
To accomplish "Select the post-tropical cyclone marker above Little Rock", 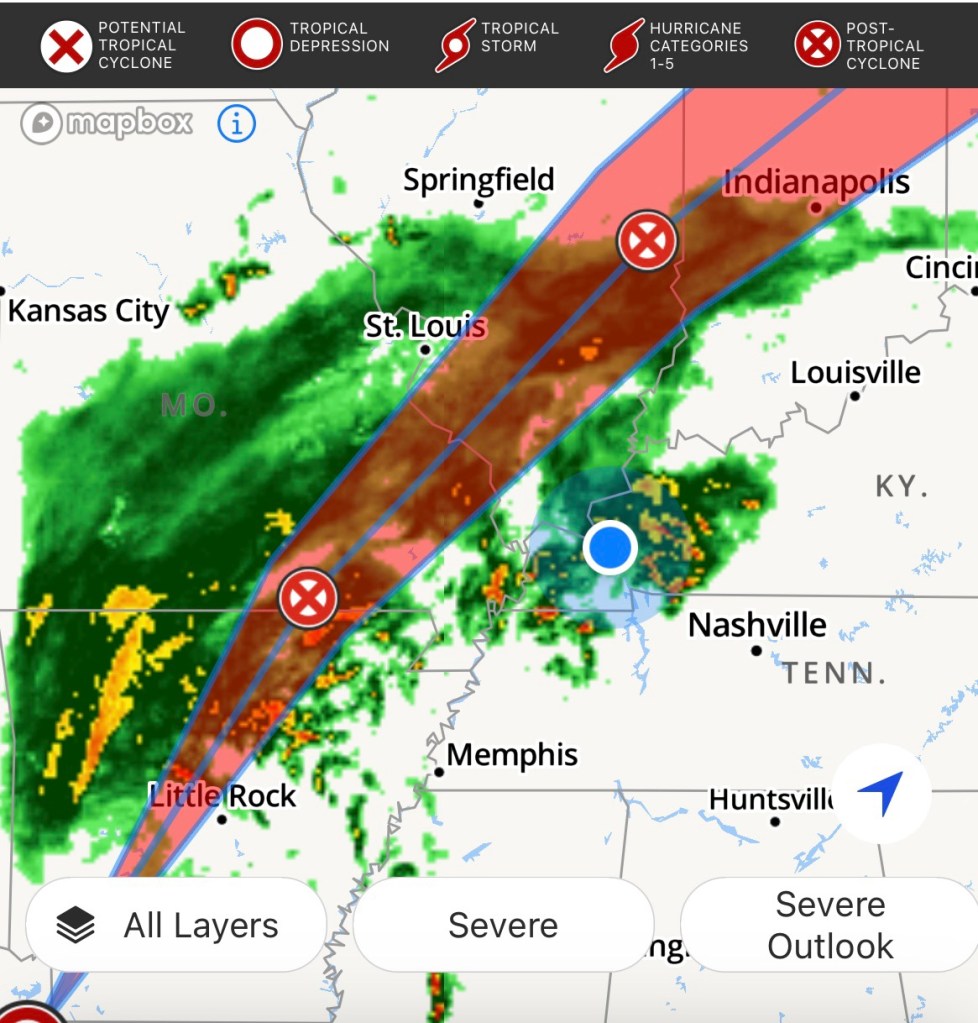I will [x=308, y=598].
